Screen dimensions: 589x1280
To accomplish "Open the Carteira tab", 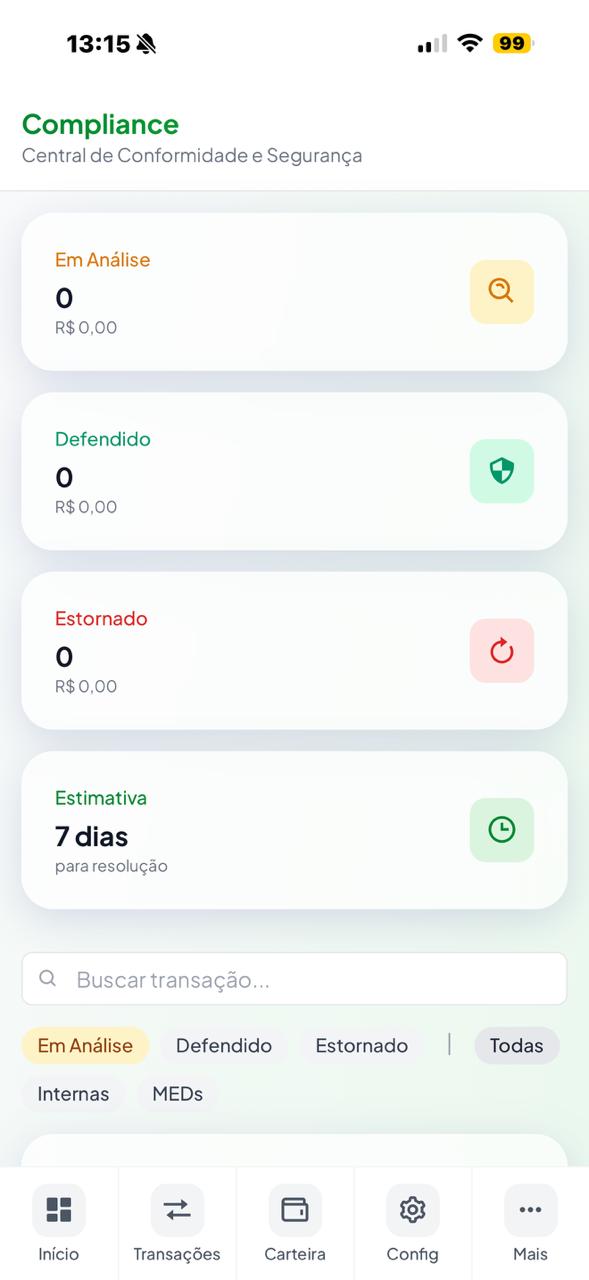I will click(295, 1224).
